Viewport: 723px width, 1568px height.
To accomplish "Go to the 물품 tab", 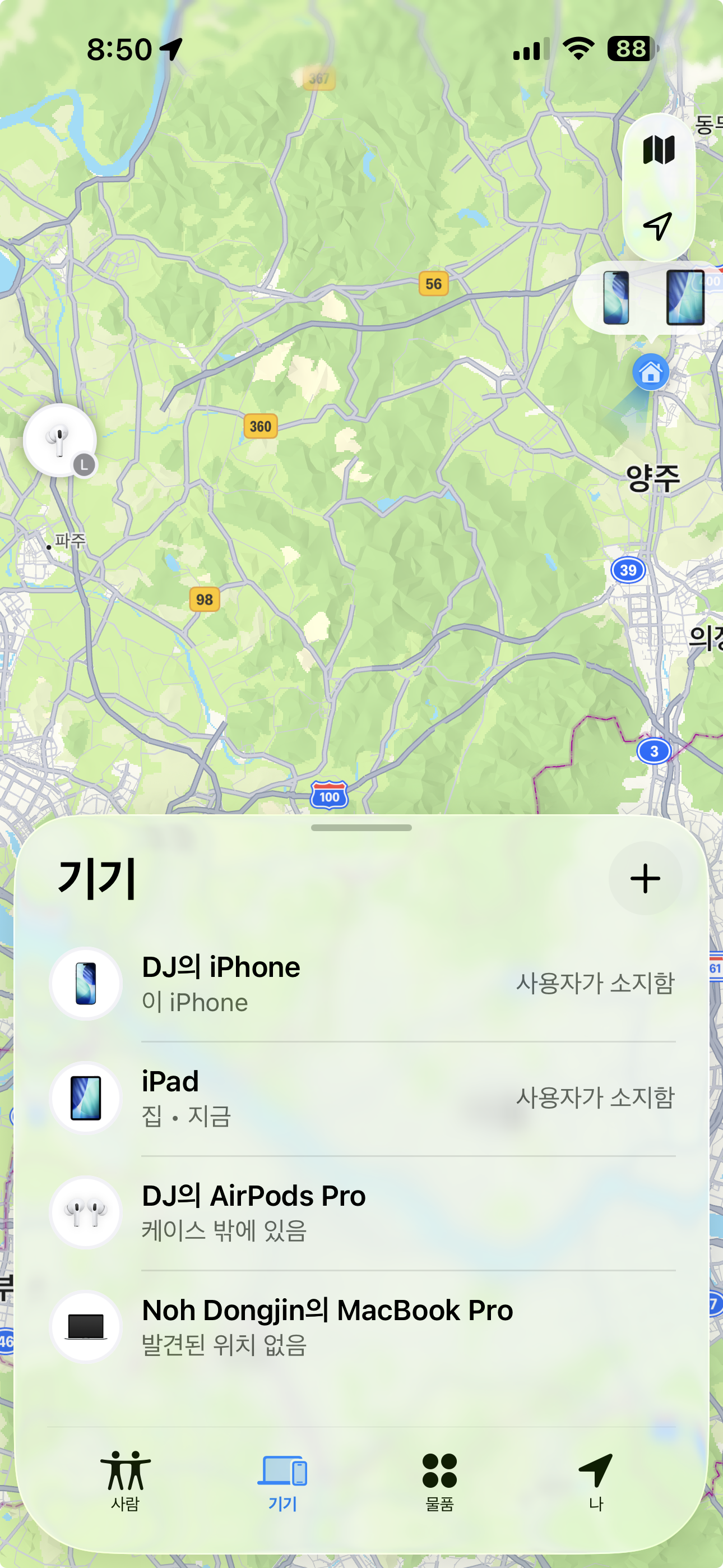I will click(x=439, y=1480).
